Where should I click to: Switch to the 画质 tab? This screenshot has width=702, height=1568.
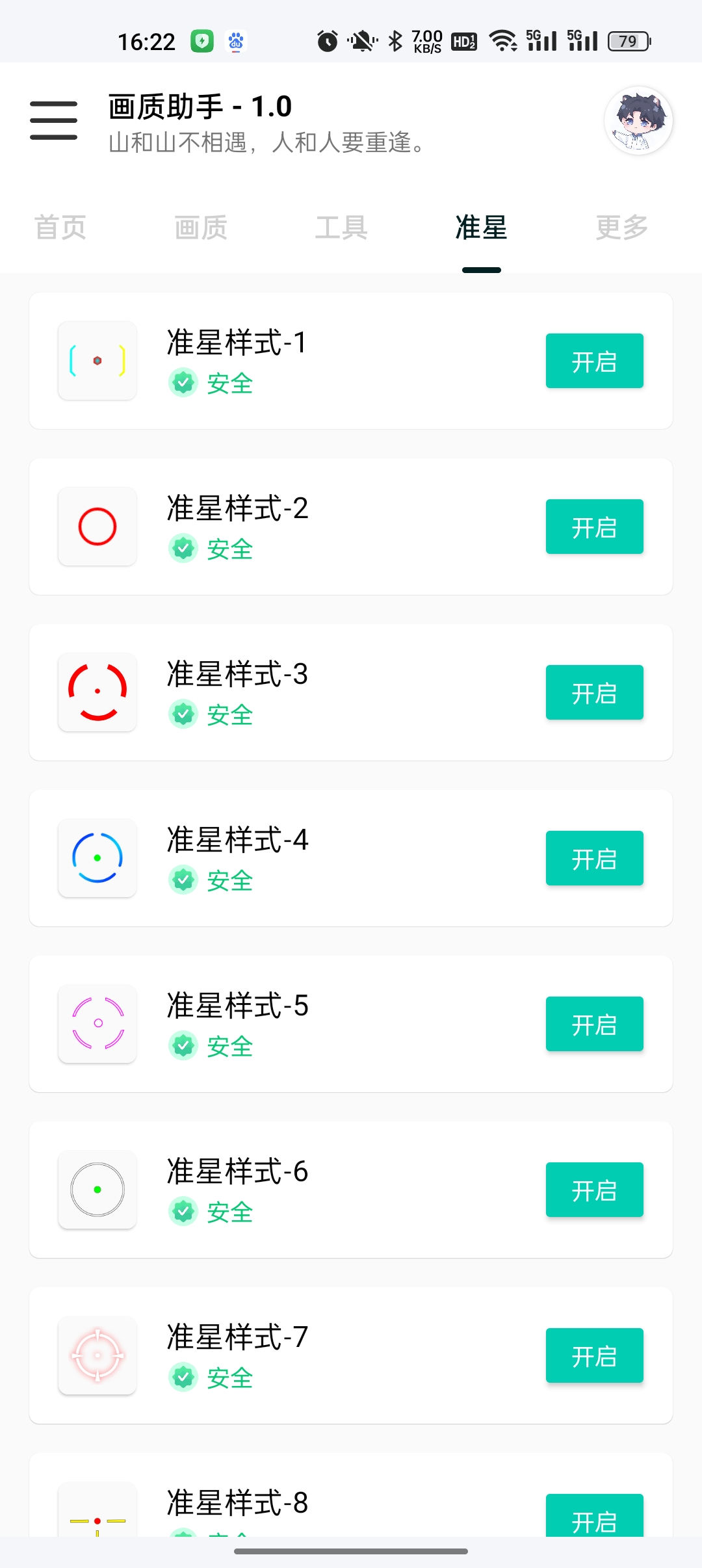(x=201, y=228)
